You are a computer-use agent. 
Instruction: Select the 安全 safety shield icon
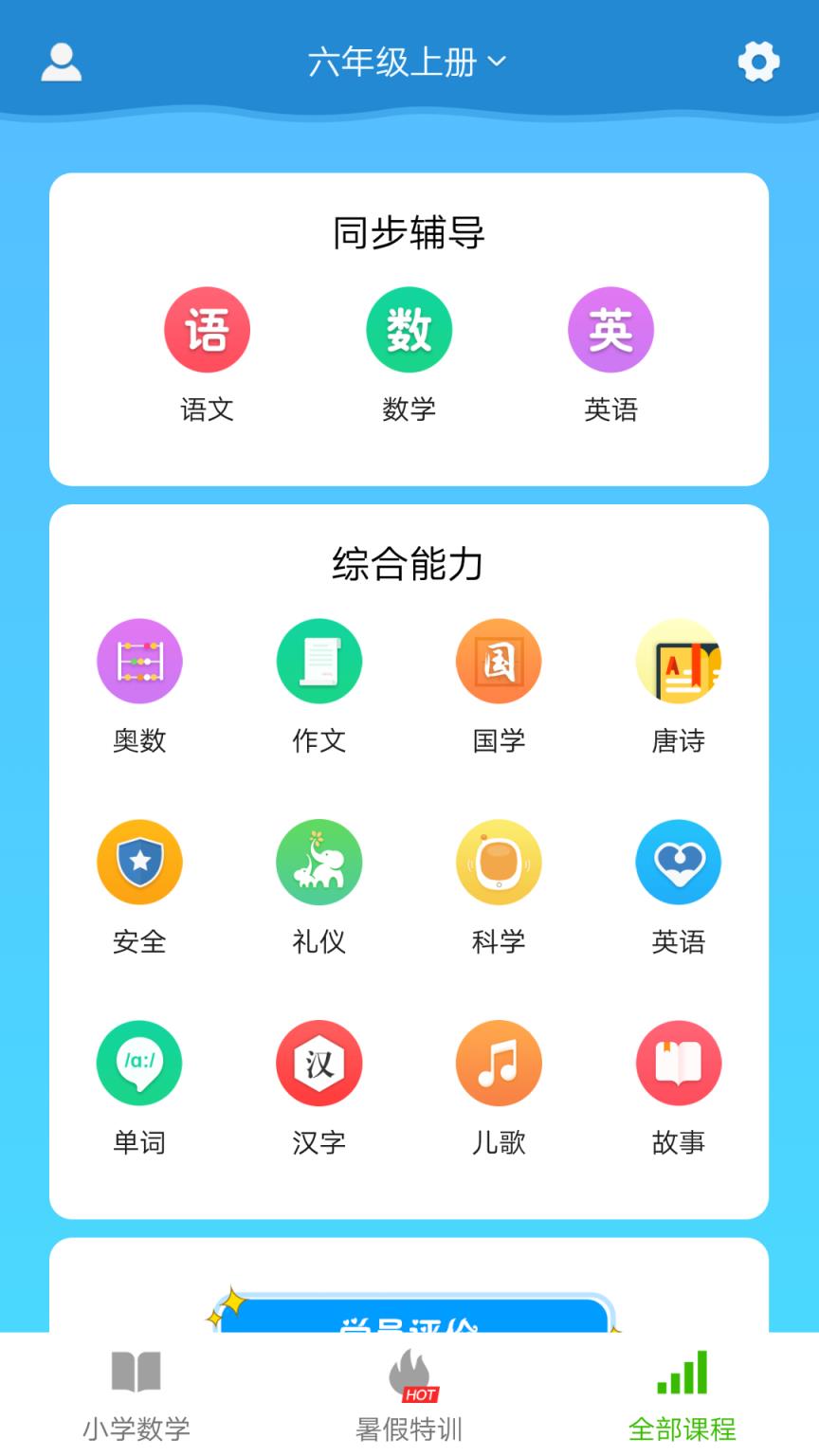pyautogui.click(x=139, y=862)
